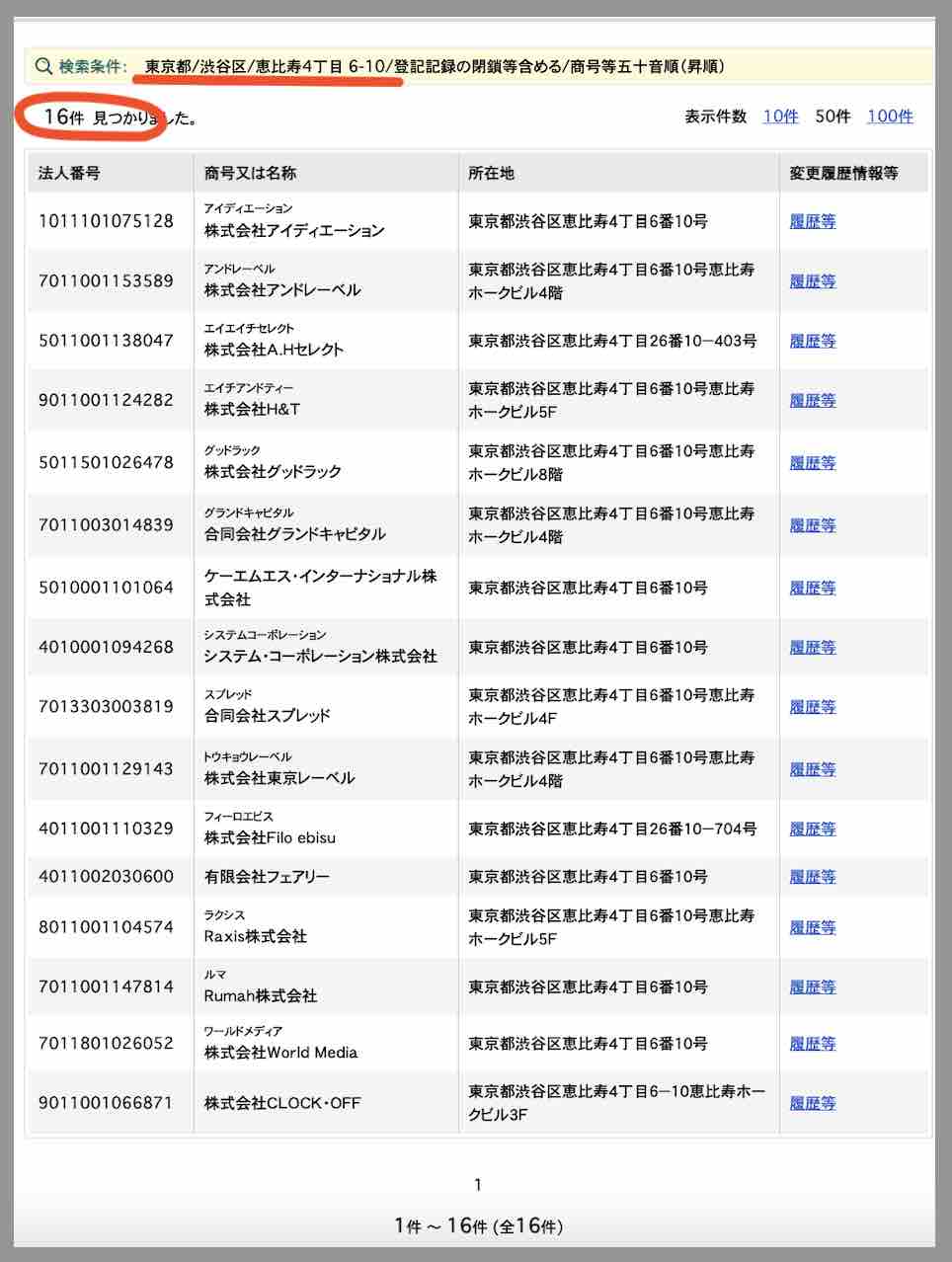
Task: Open 履歴等 for Rumah株式会社
Action: 812,986
